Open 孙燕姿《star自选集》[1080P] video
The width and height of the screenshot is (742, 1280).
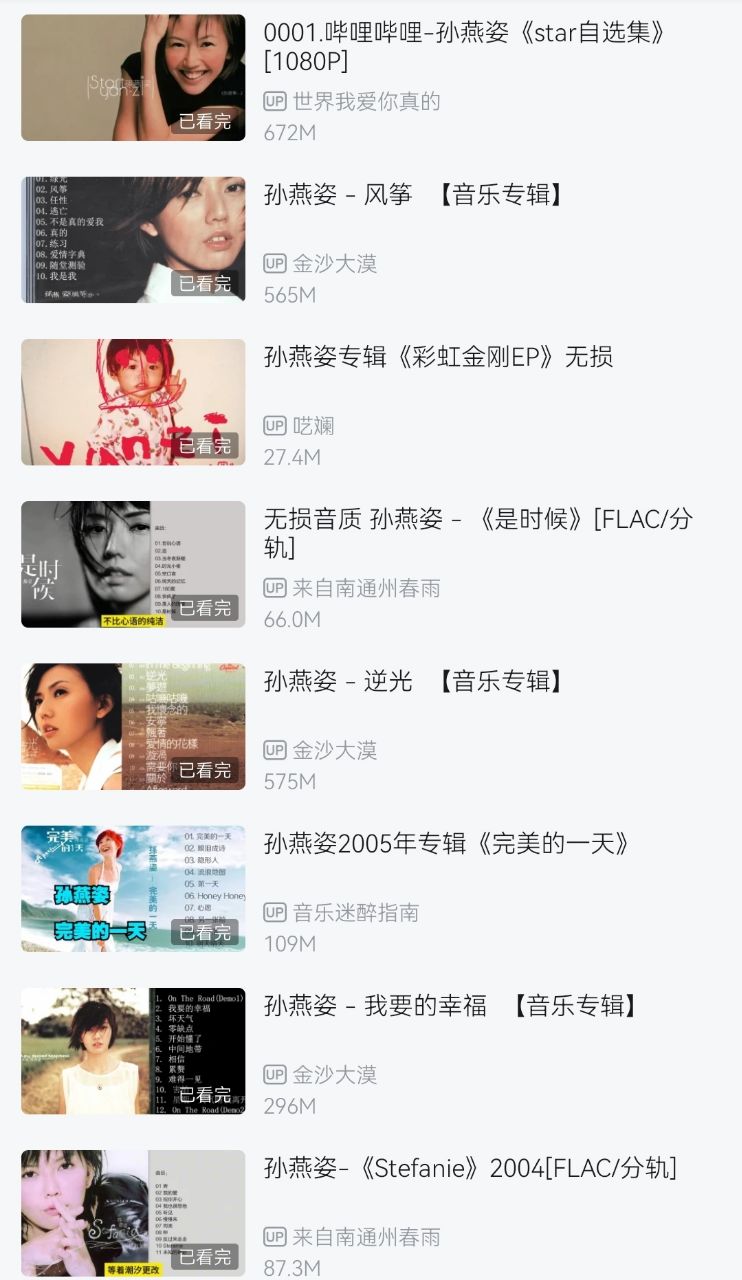464,46
